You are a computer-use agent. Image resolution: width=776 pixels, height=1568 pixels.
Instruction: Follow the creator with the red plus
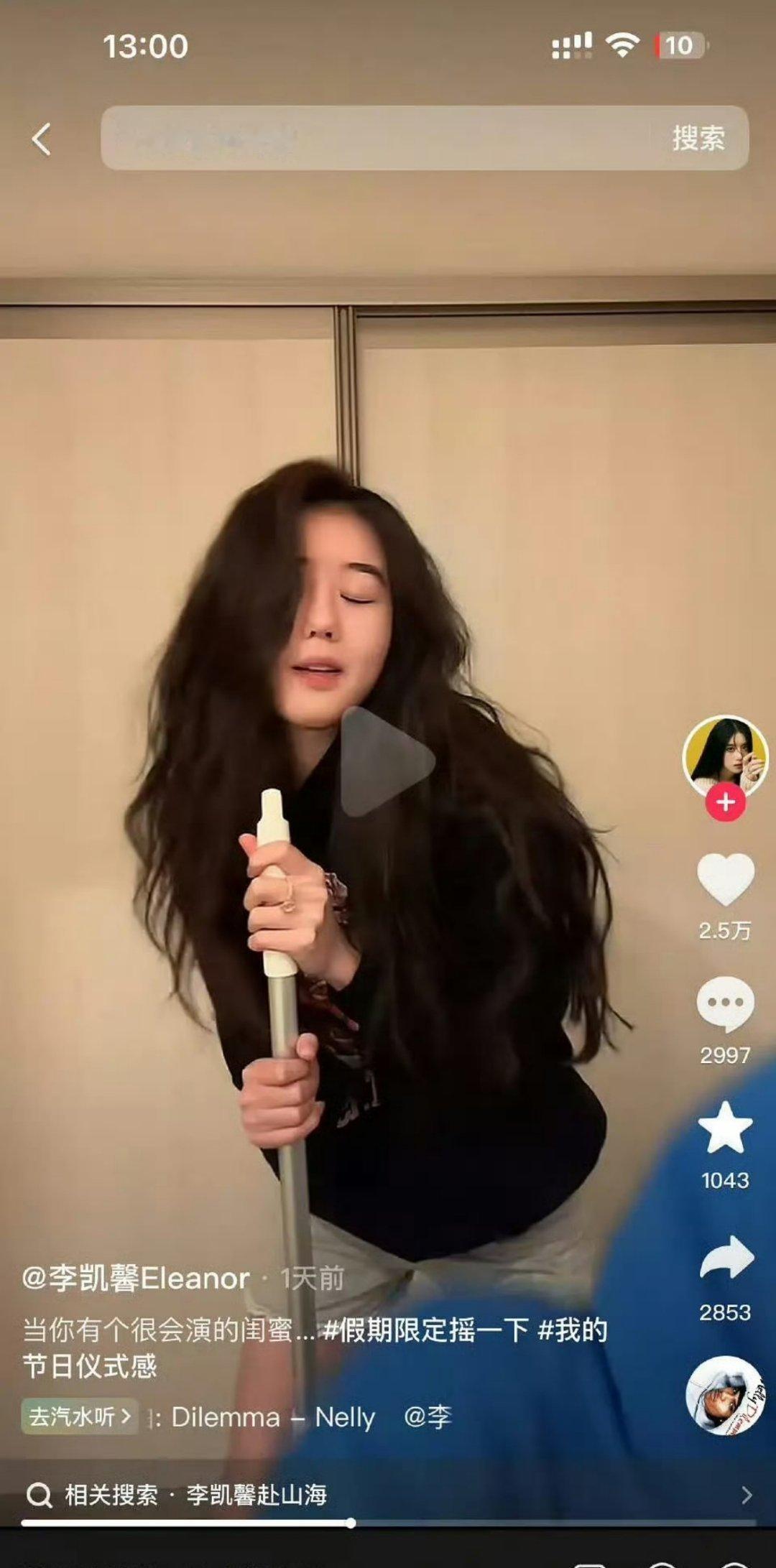coord(725,802)
